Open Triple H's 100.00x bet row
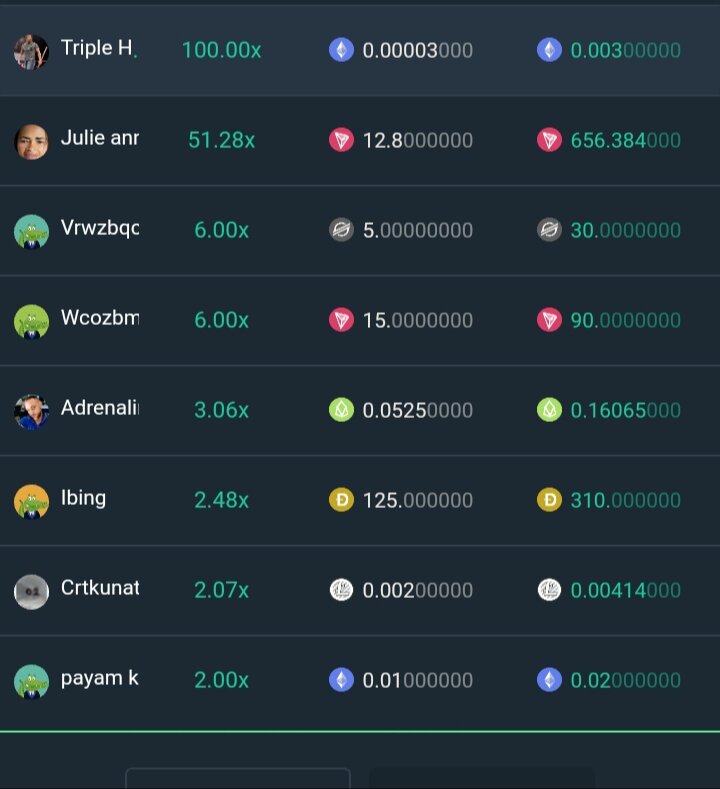720x789 pixels. (x=360, y=50)
